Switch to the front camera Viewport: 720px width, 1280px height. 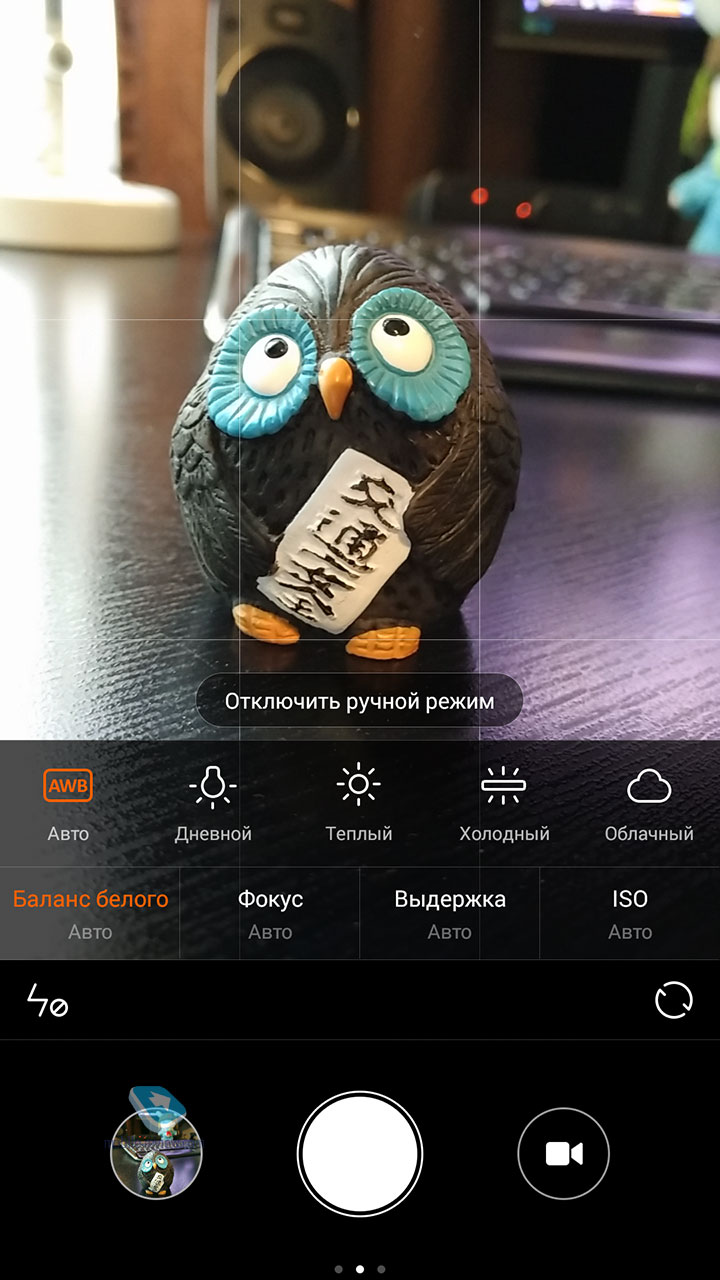tap(674, 1001)
